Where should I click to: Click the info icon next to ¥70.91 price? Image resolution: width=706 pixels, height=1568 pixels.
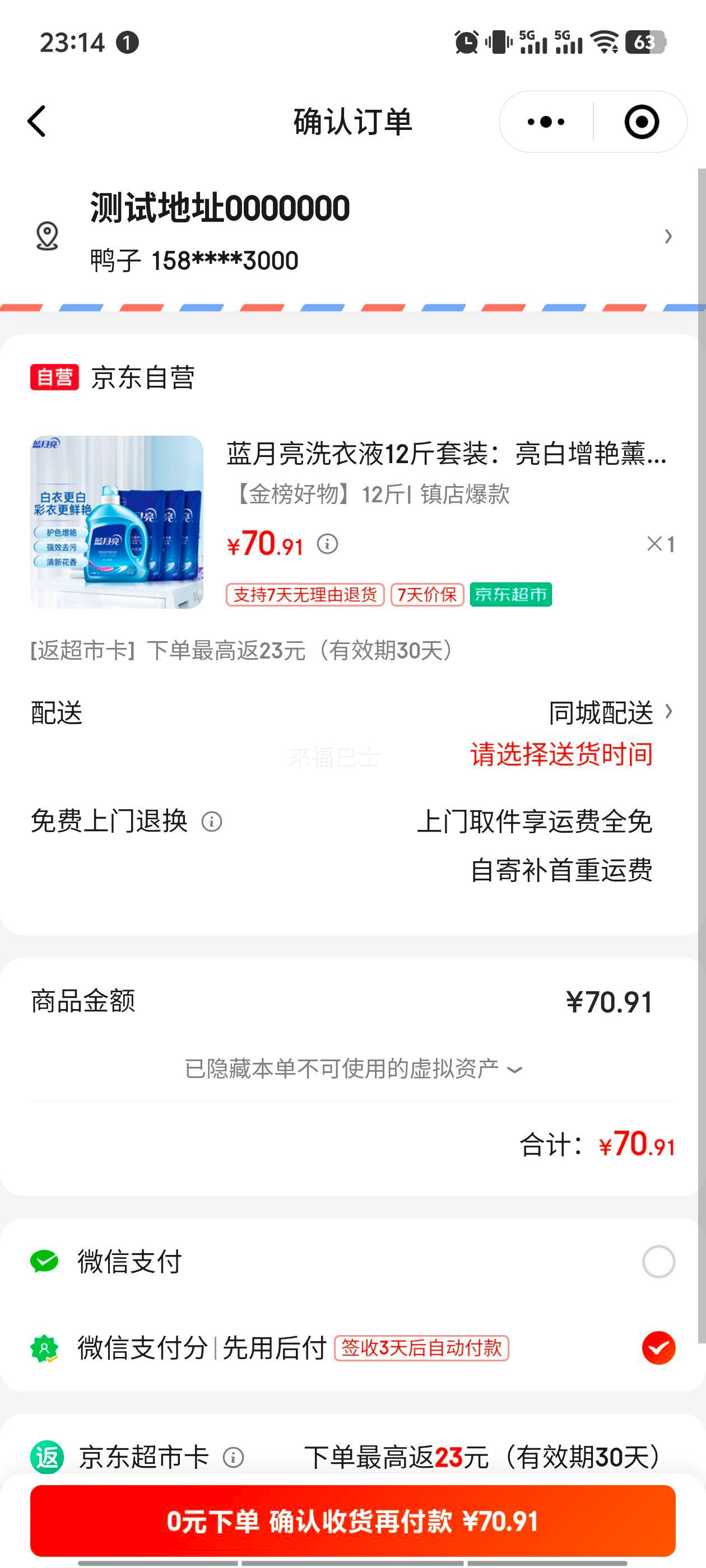327,544
